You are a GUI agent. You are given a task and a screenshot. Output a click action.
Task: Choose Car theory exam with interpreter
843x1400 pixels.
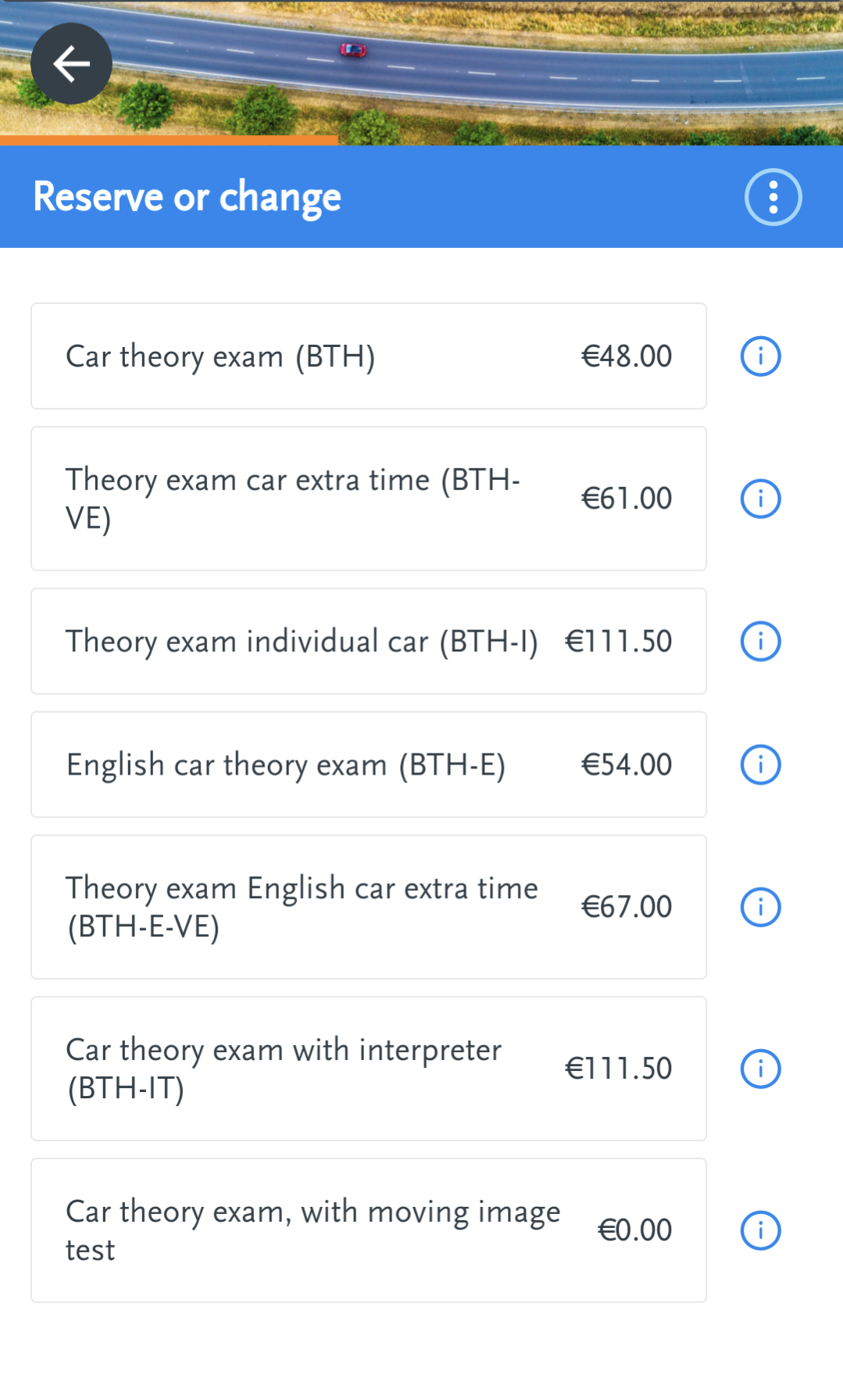368,1069
